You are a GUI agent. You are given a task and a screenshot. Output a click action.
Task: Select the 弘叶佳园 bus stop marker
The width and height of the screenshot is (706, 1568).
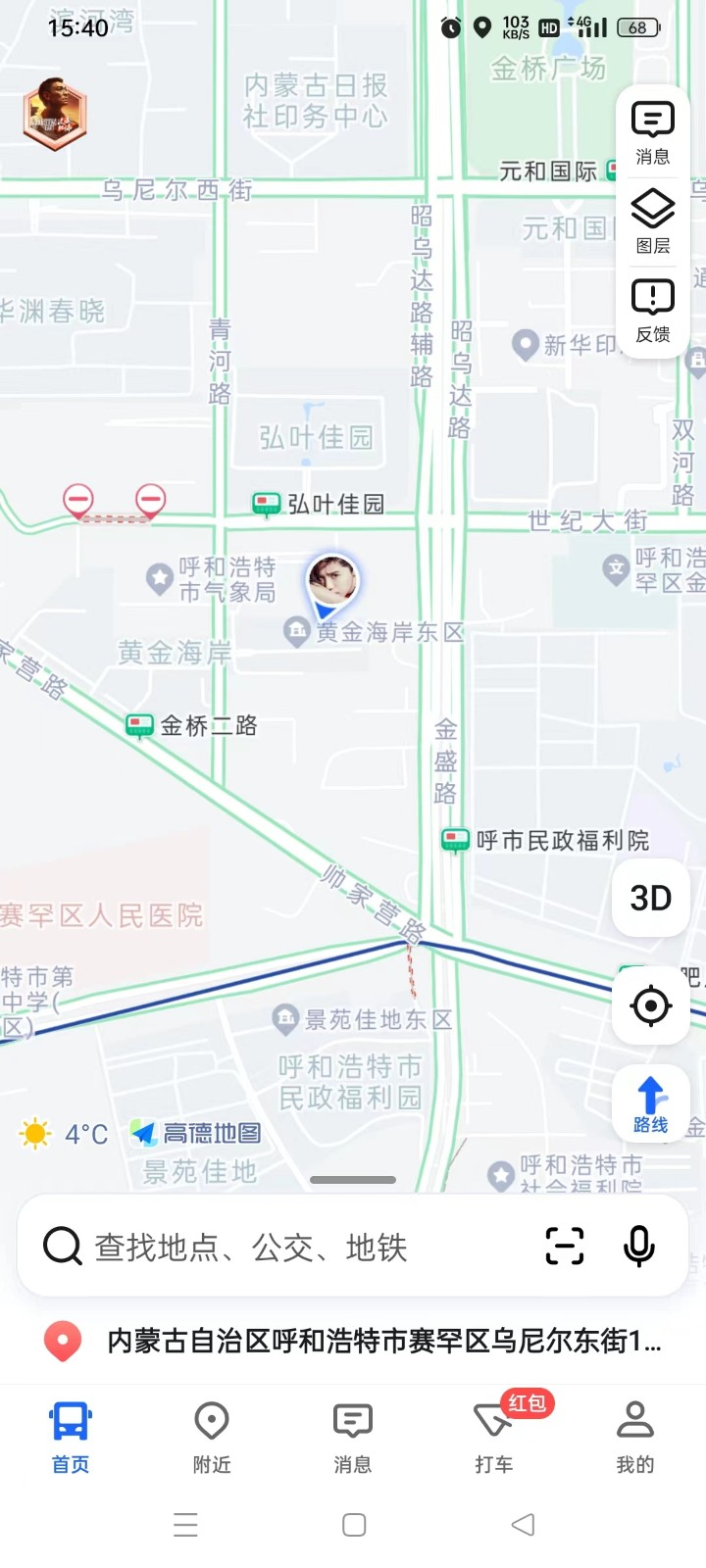click(267, 504)
